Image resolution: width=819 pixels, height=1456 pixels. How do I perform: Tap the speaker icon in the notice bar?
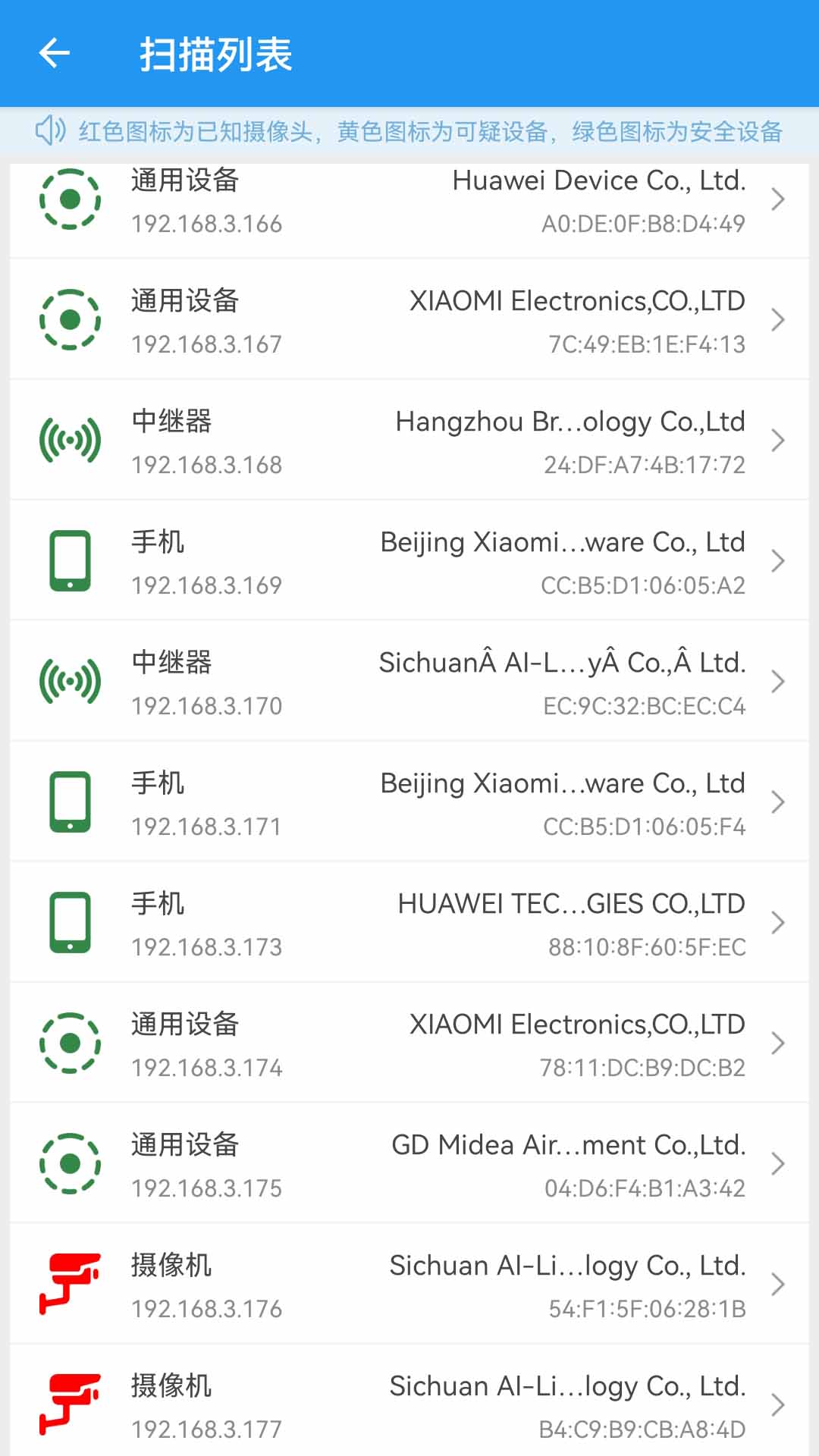coord(52,131)
